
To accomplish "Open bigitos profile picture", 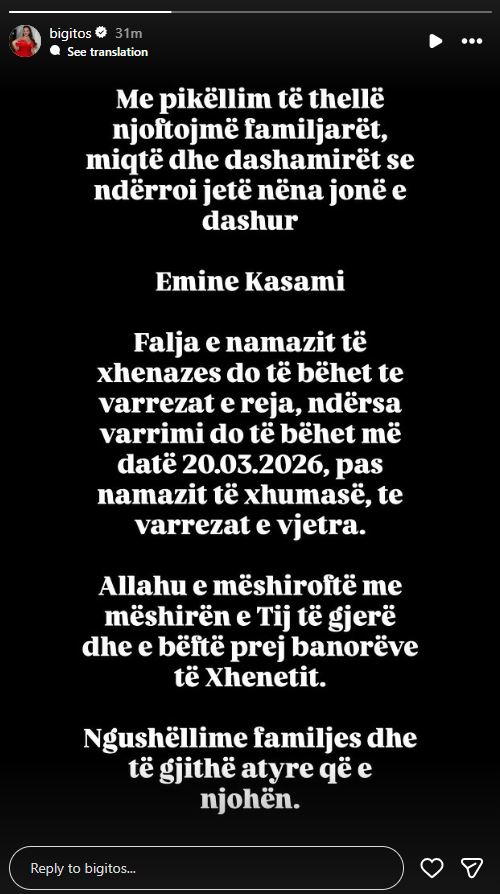I will tap(25, 41).
